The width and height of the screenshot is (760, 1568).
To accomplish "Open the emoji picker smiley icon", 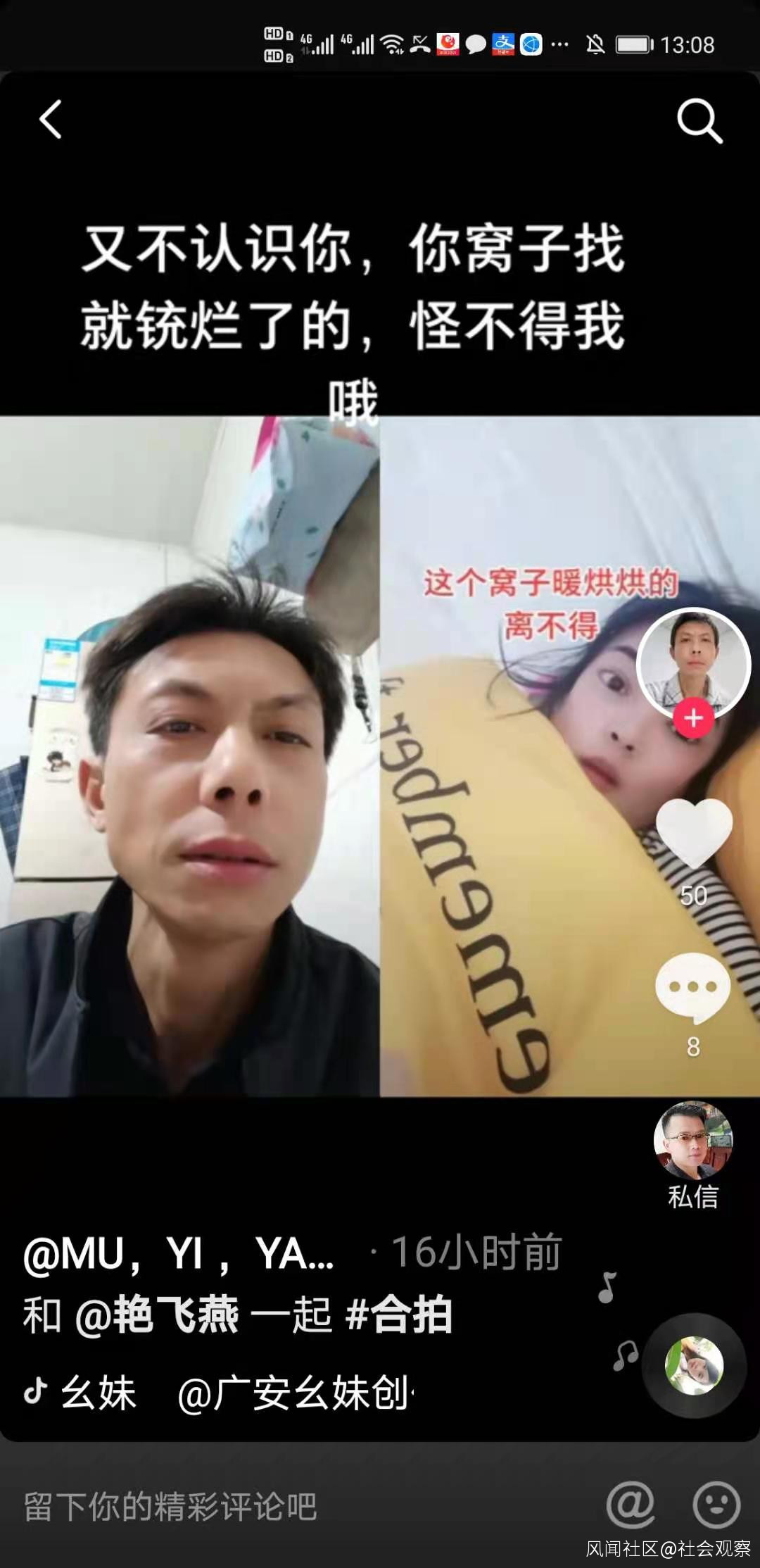I will [716, 1505].
